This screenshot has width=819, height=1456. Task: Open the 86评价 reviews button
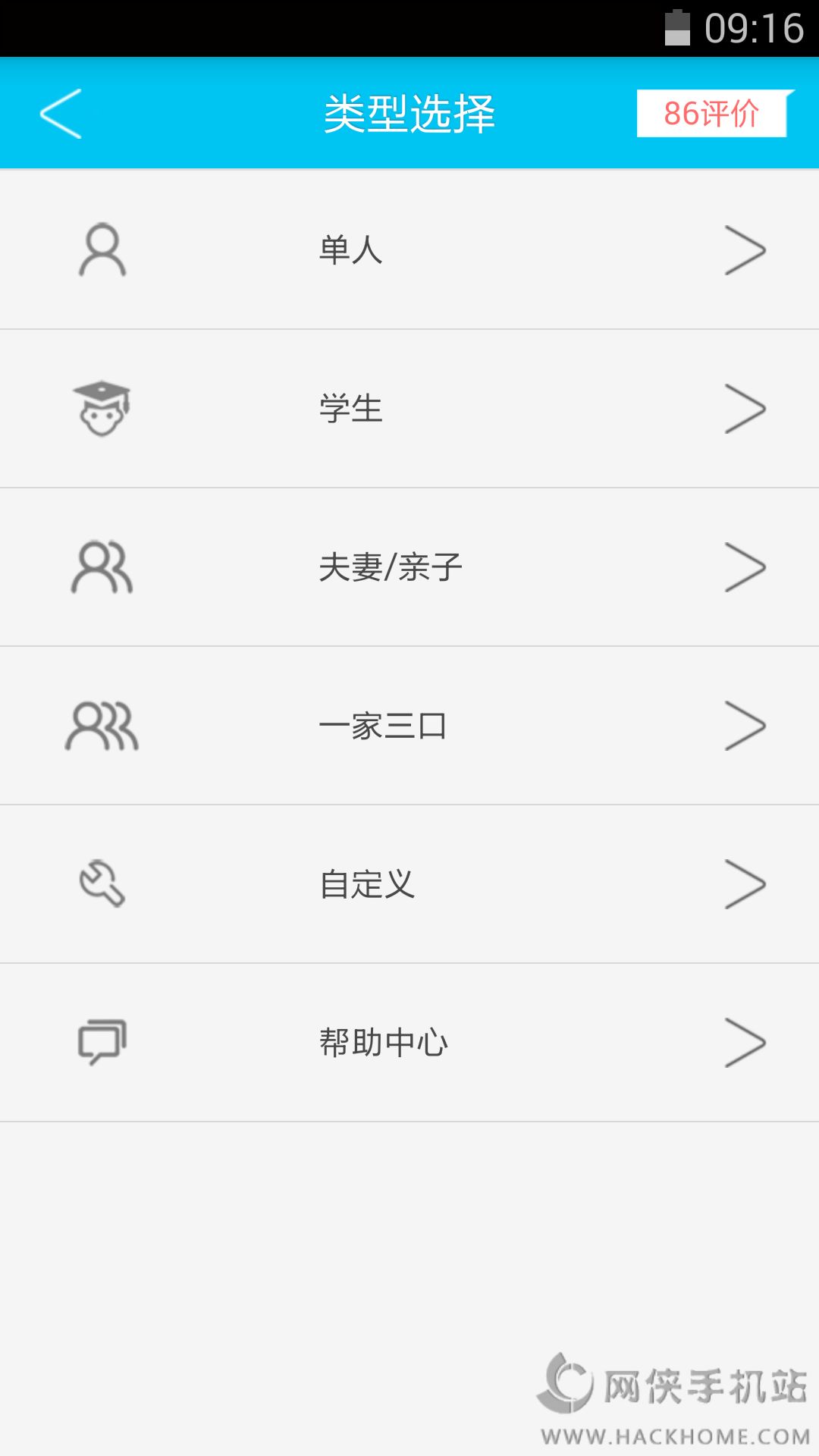712,114
